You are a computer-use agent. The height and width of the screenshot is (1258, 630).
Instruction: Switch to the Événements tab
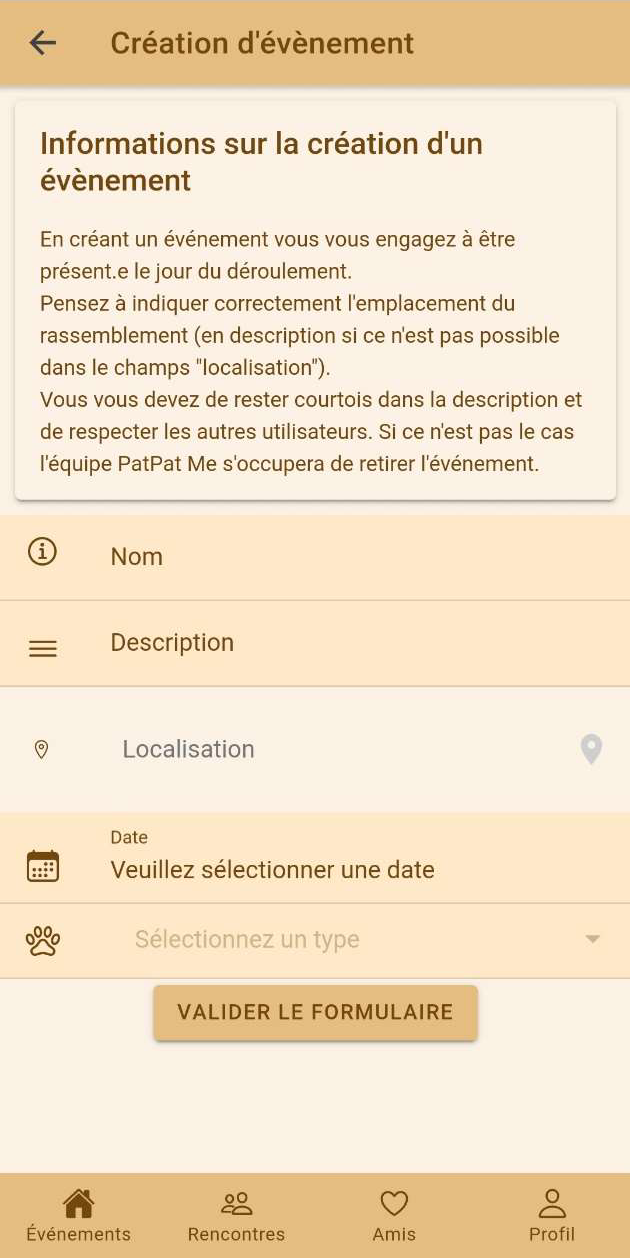tap(78, 1215)
